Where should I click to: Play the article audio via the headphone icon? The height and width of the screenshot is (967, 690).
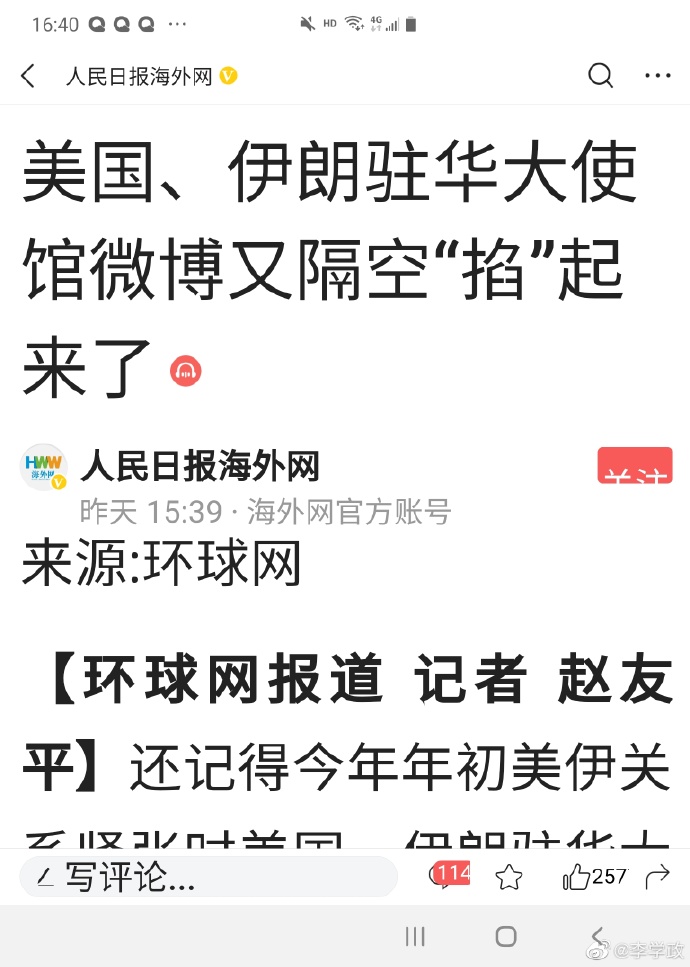click(186, 371)
